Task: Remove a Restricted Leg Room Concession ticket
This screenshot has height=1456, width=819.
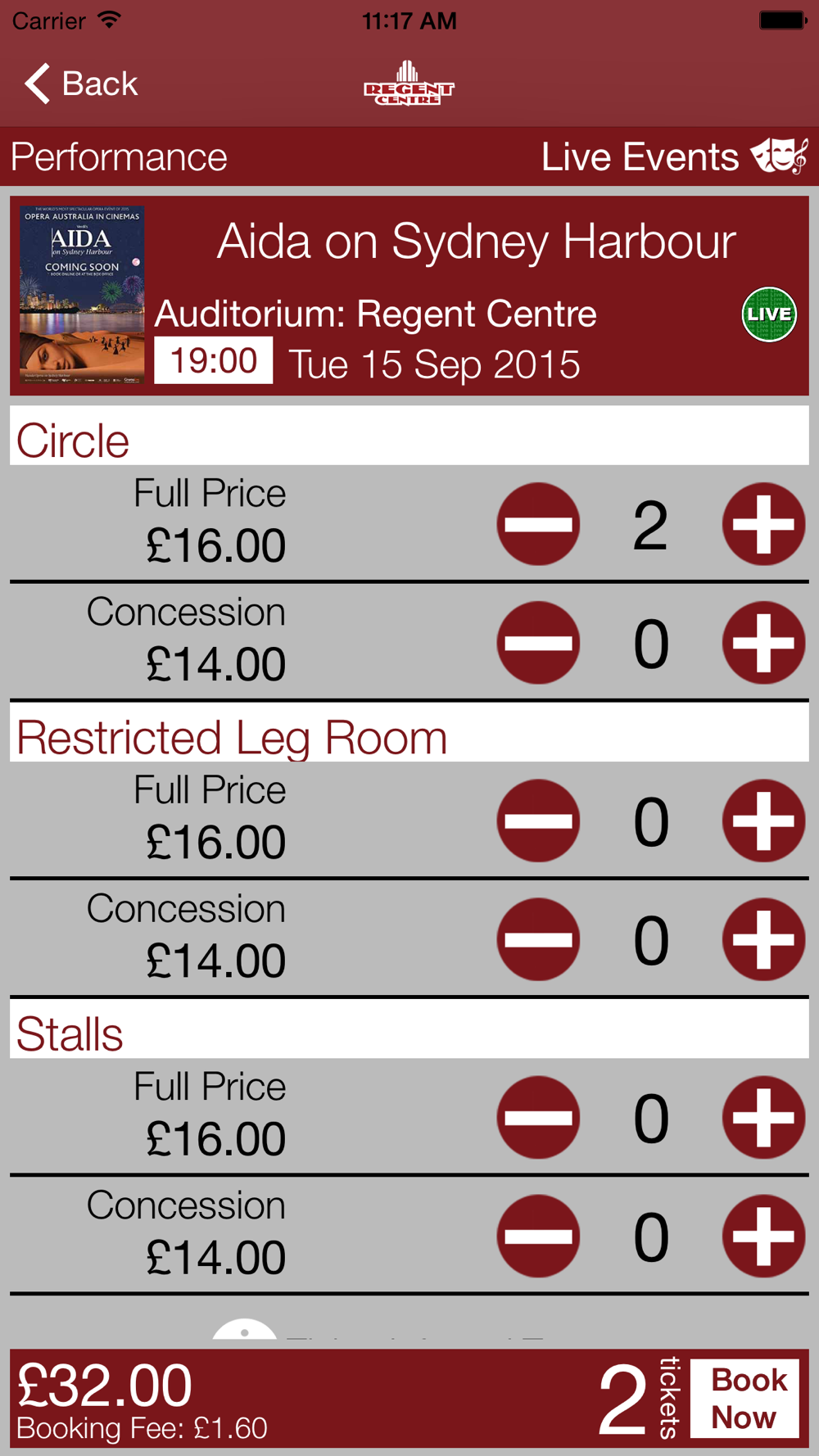Action: click(538, 939)
